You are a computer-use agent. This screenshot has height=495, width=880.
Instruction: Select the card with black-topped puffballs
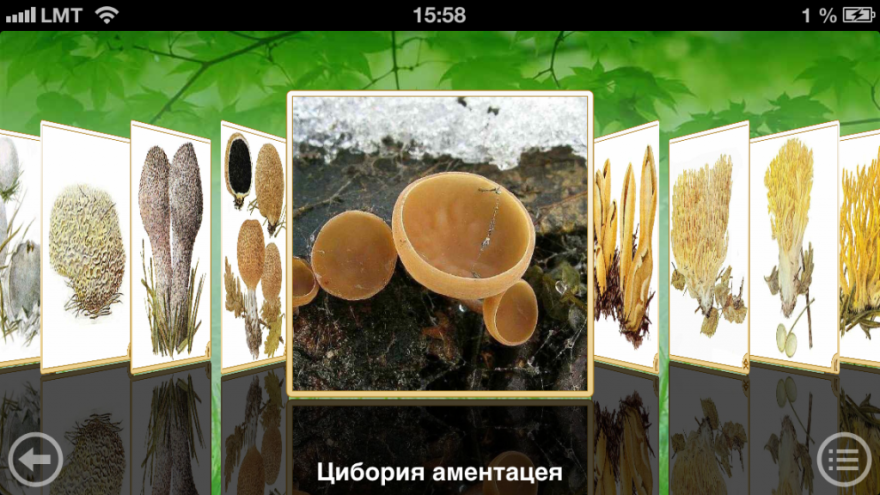pos(253,245)
